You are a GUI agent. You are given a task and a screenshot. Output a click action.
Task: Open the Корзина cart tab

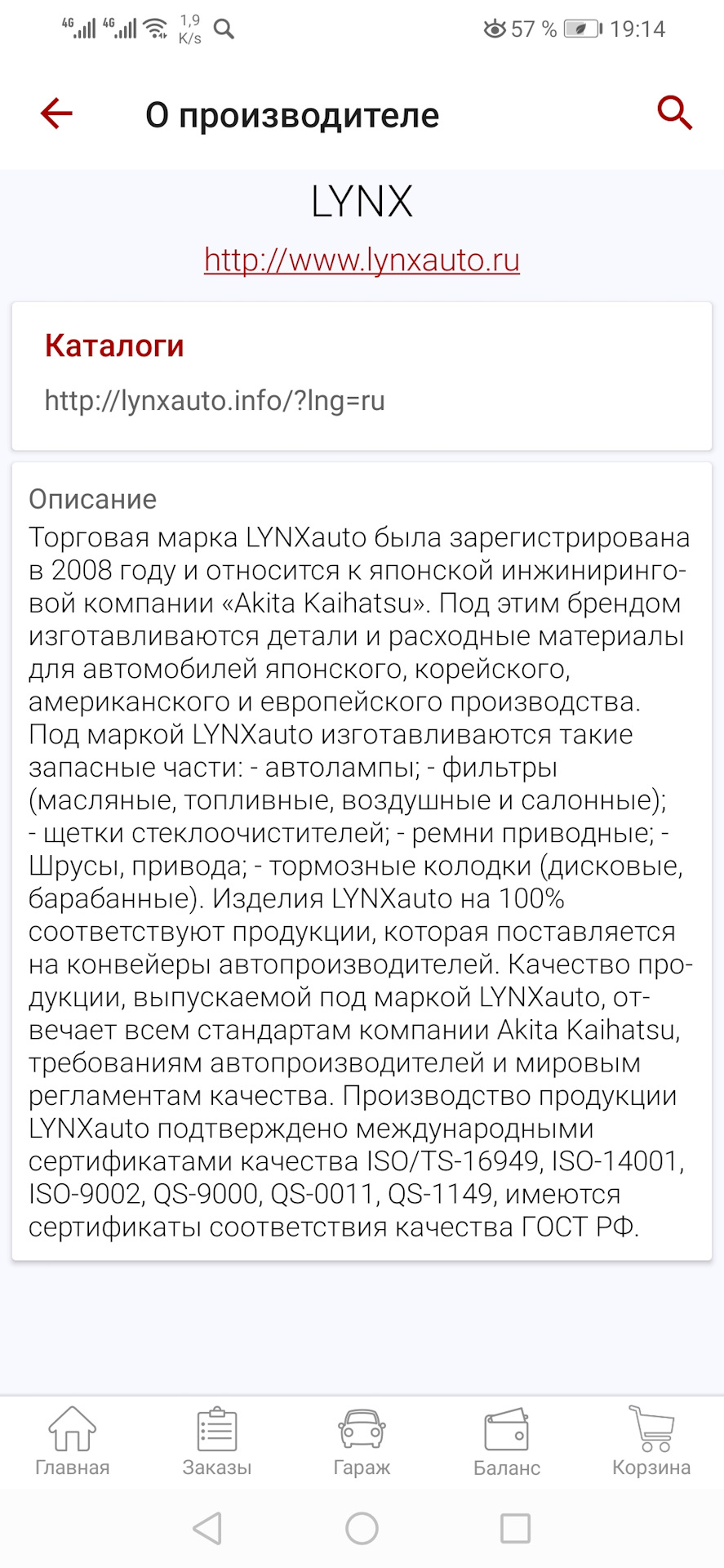coord(651,1441)
